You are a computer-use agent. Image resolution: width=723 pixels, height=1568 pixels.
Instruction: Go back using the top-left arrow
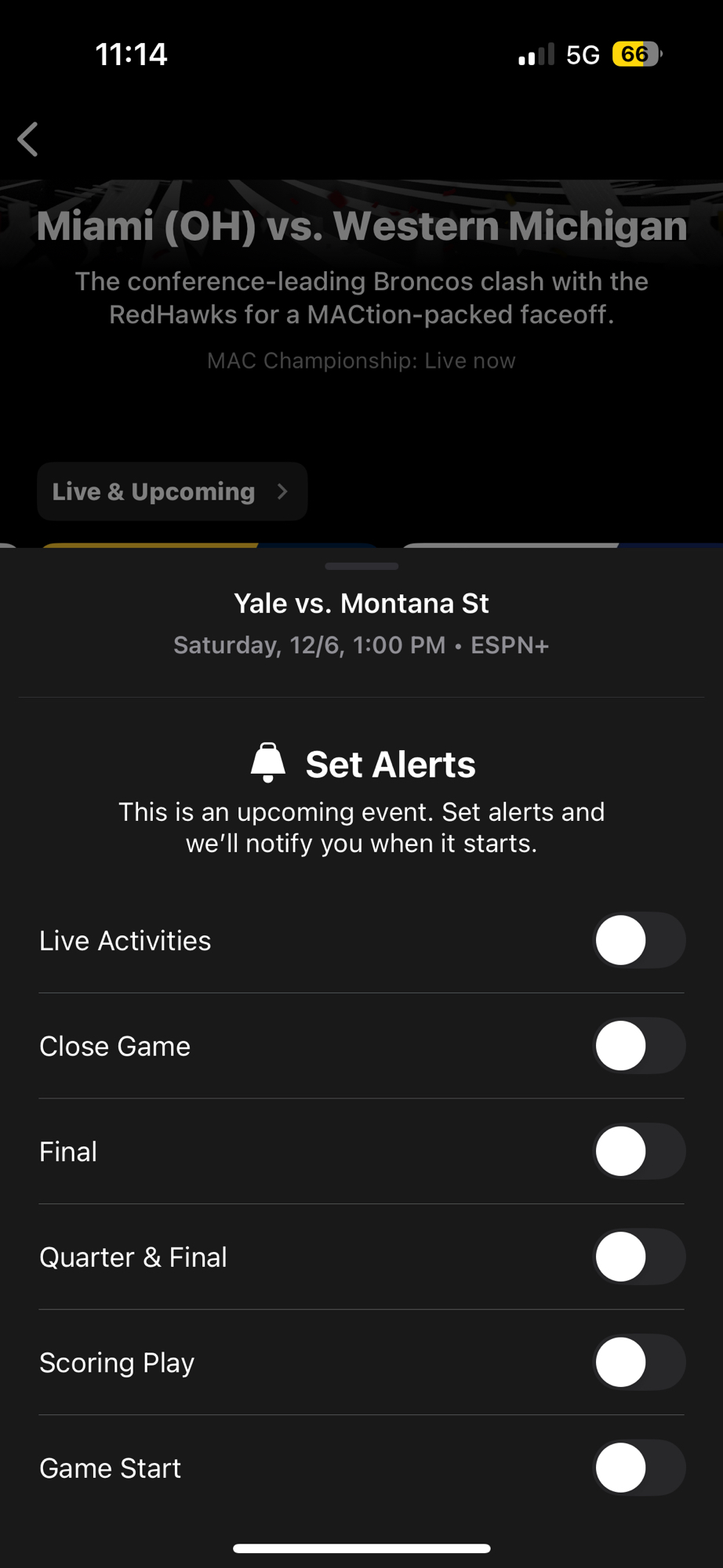(28, 140)
